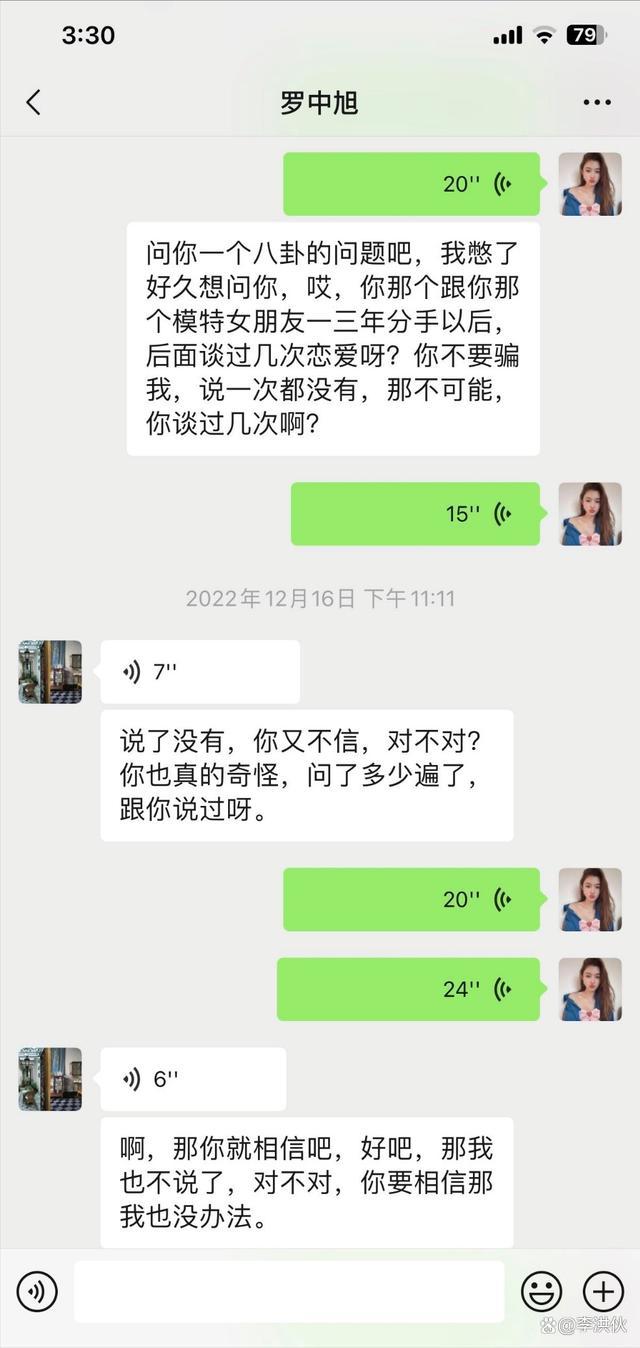Screen dimensions: 640x1348
Task: Open the emoji sticker panel
Action: coord(541,1292)
